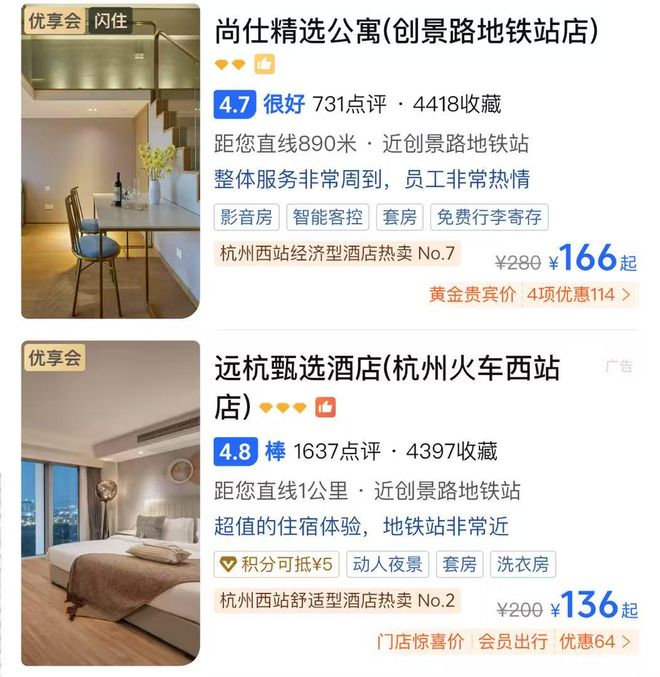Image resolution: width=660 pixels, height=677 pixels.
Task: View the 优惠64 discount details
Action: coord(596,642)
